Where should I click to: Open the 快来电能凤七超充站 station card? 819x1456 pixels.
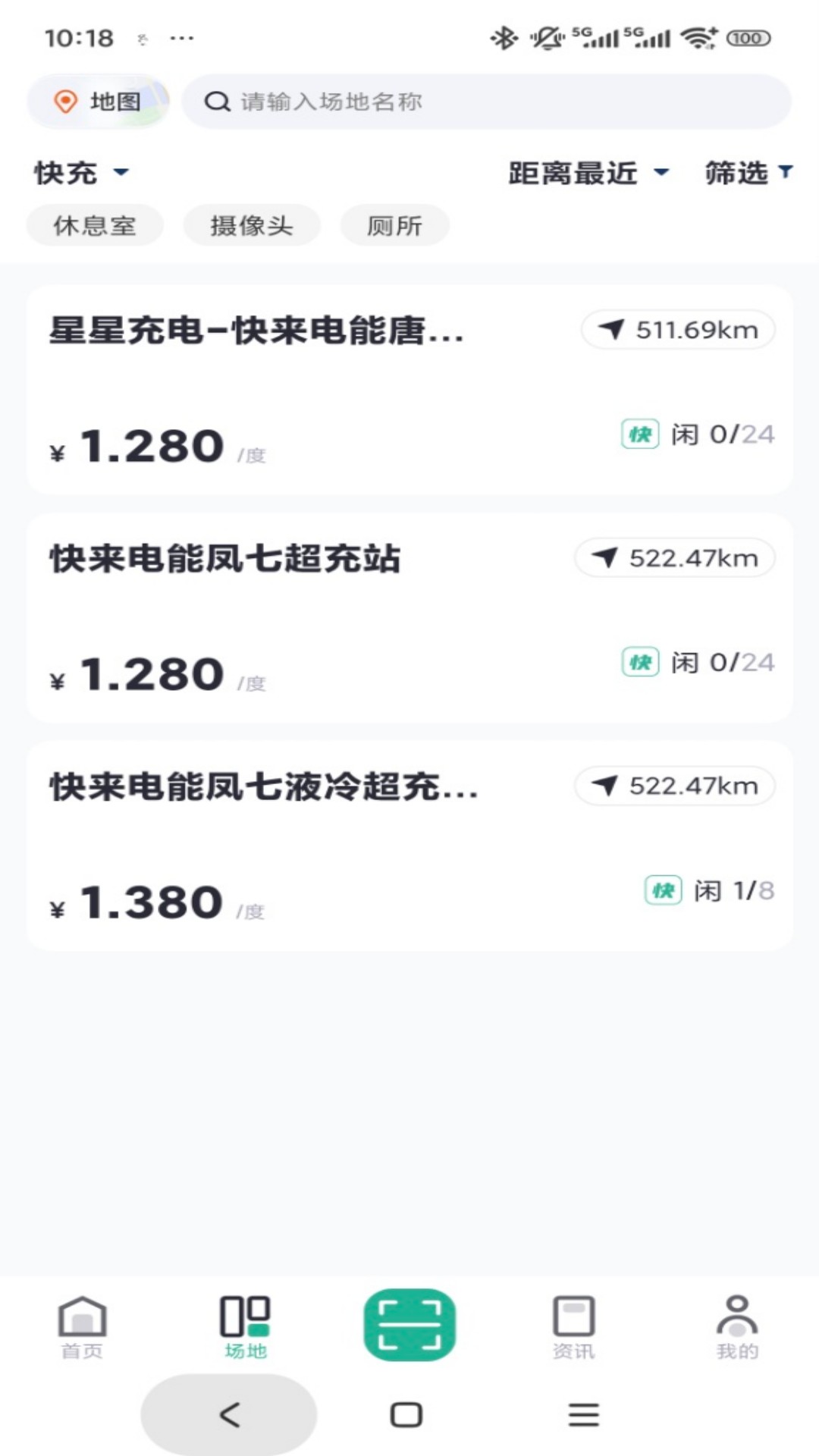(x=303, y=617)
